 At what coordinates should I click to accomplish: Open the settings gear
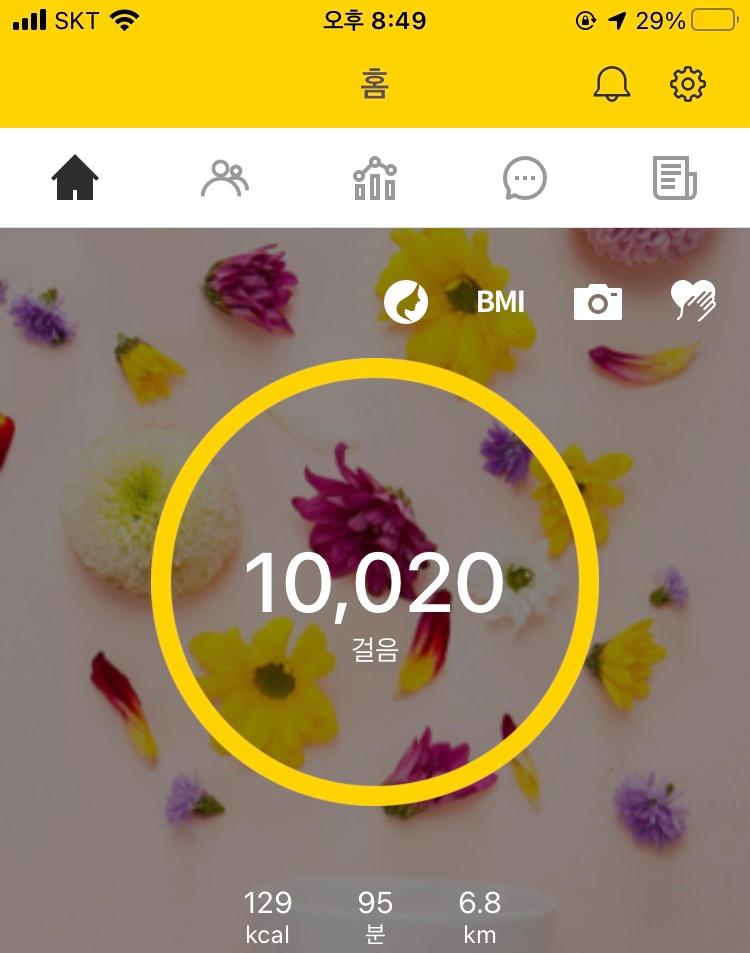[688, 84]
